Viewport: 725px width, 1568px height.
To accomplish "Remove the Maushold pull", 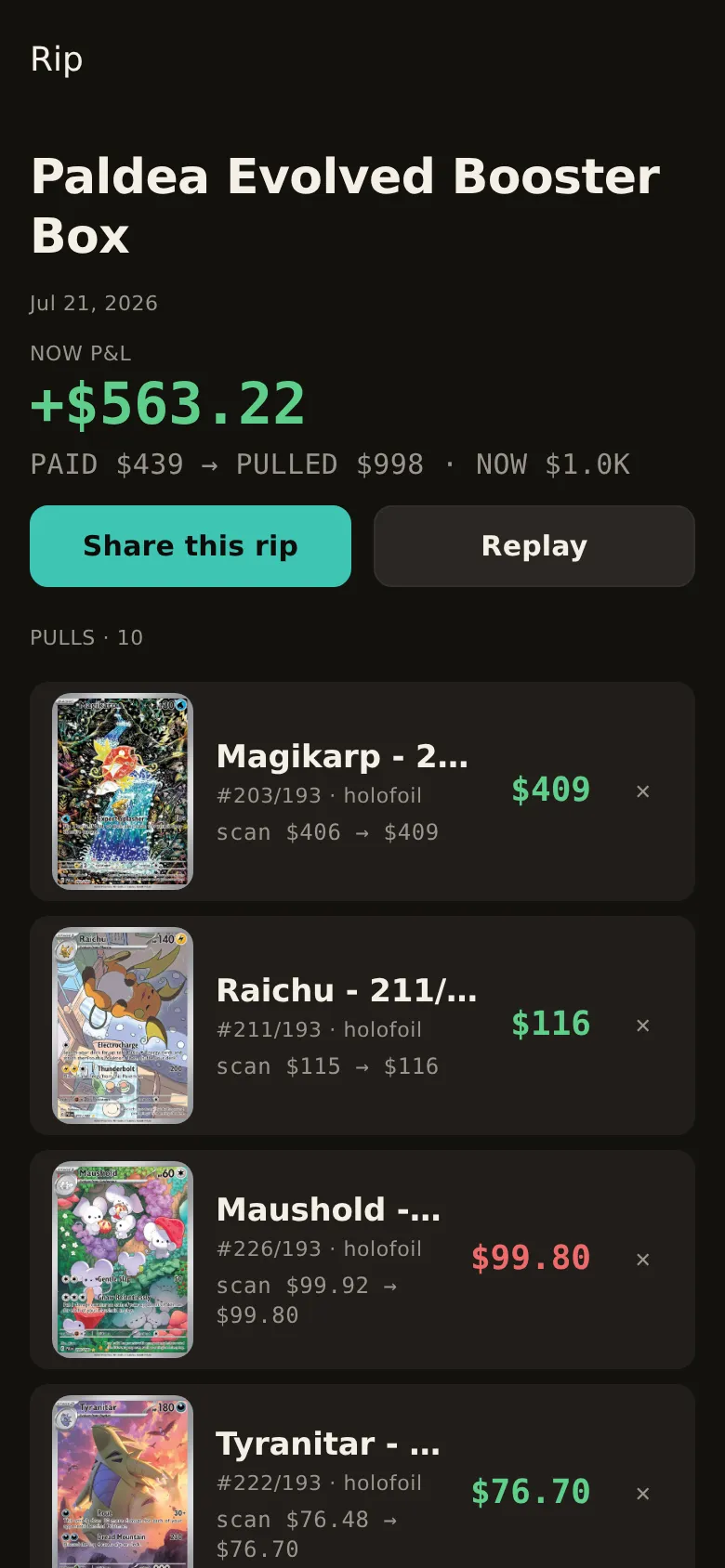I will pyautogui.click(x=642, y=1260).
